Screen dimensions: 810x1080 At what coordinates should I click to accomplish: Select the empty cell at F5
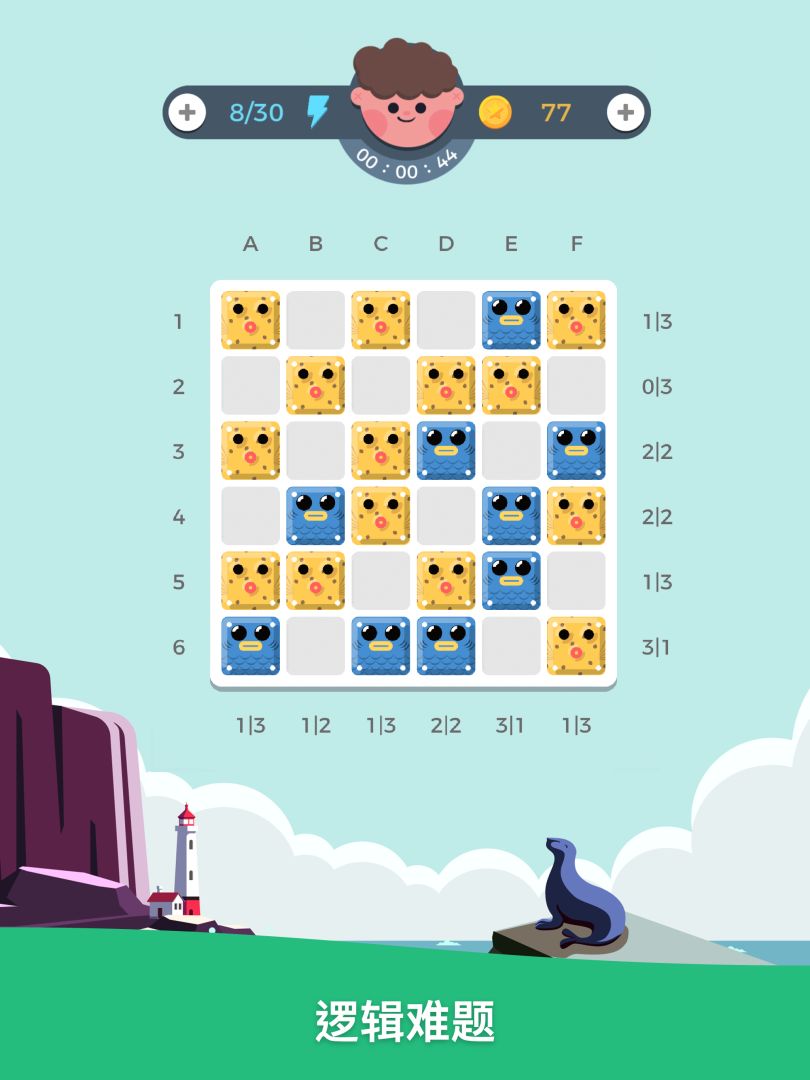pos(576,581)
